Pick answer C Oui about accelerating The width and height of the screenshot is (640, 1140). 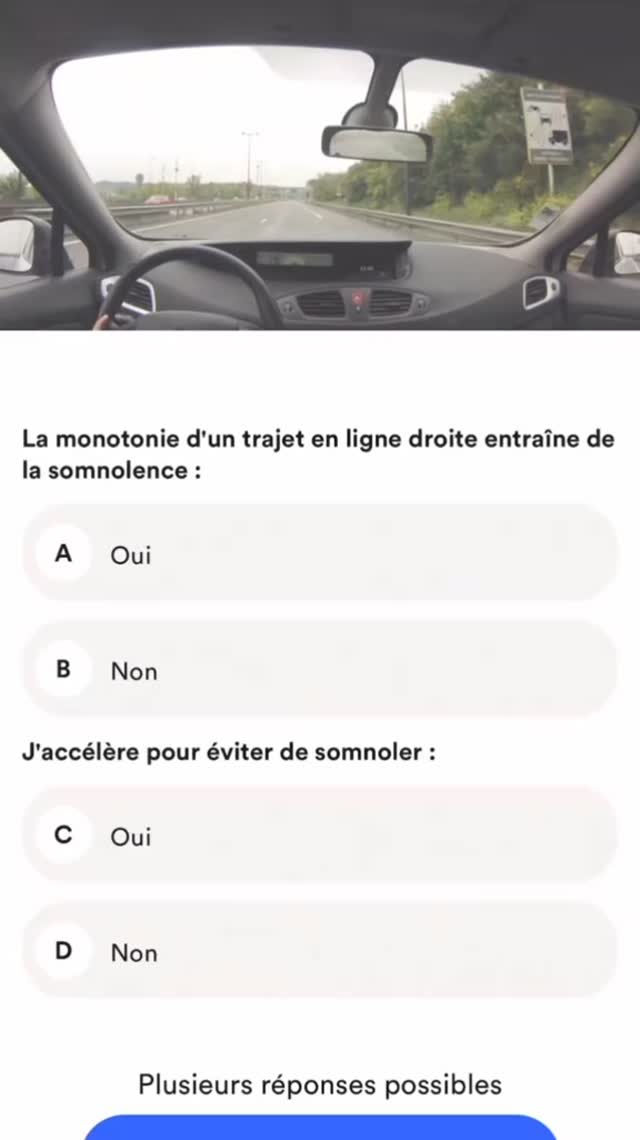(x=320, y=835)
